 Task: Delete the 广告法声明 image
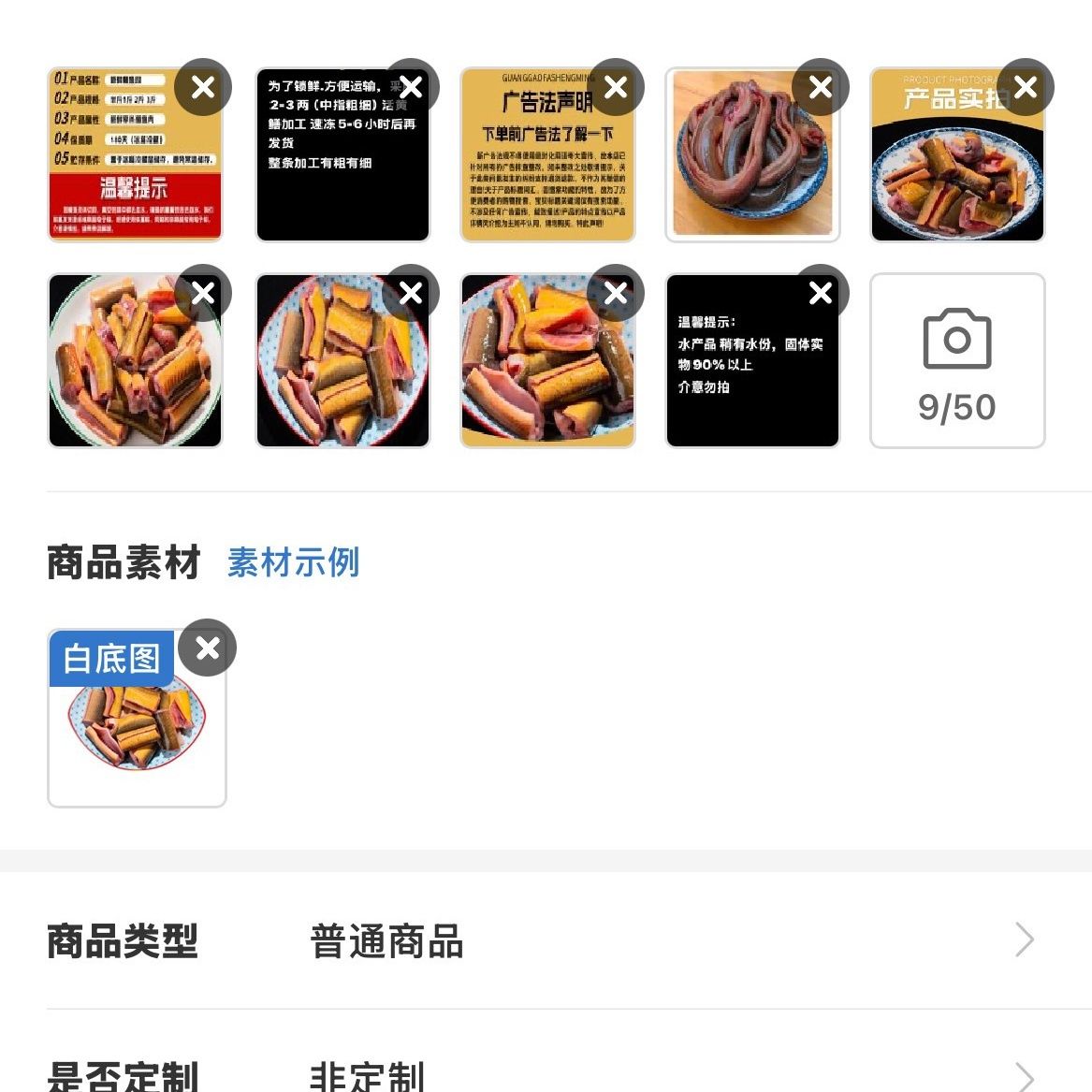[x=616, y=88]
